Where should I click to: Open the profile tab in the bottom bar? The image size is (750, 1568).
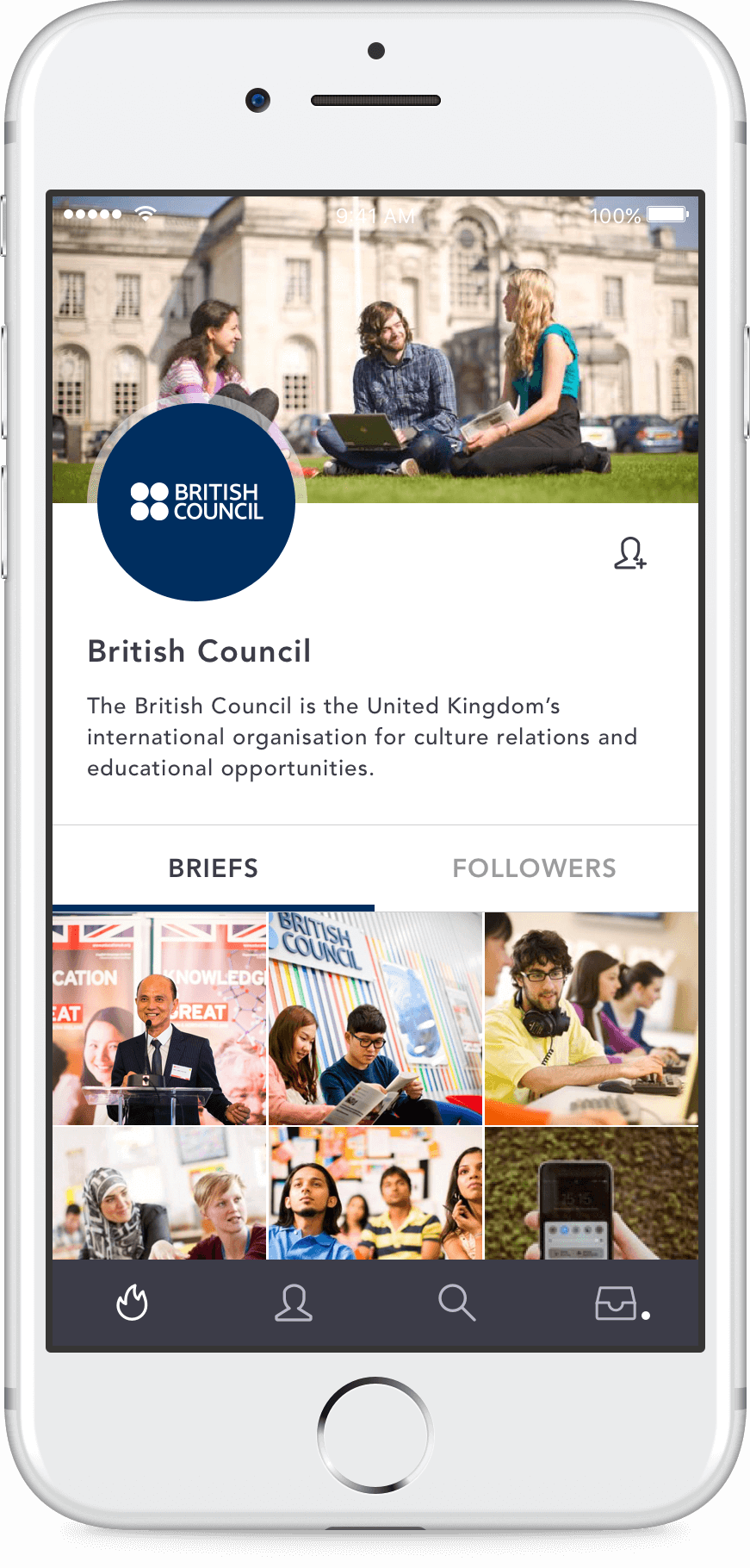coord(294,1303)
